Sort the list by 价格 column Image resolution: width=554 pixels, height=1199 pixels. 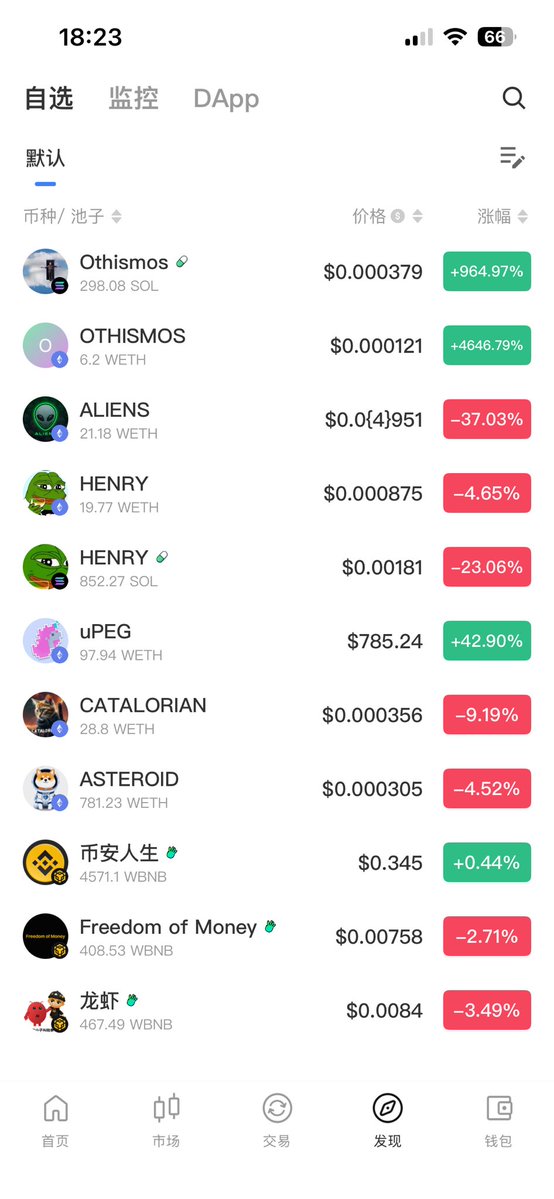click(x=387, y=216)
